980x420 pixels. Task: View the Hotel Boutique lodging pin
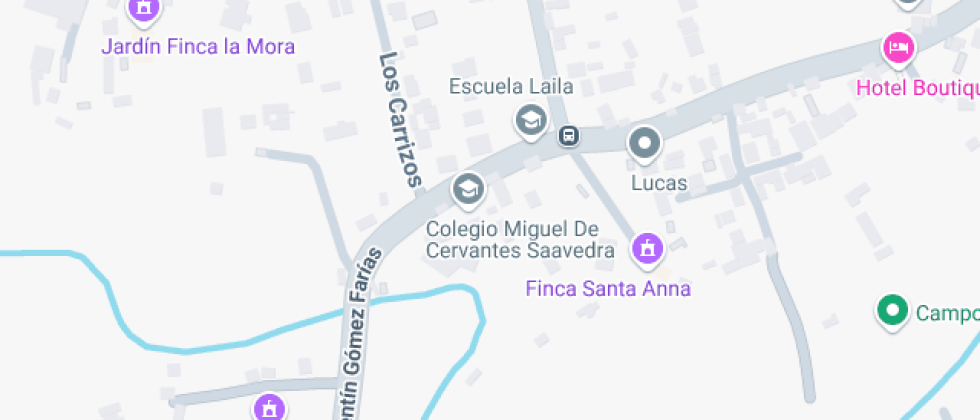(898, 47)
